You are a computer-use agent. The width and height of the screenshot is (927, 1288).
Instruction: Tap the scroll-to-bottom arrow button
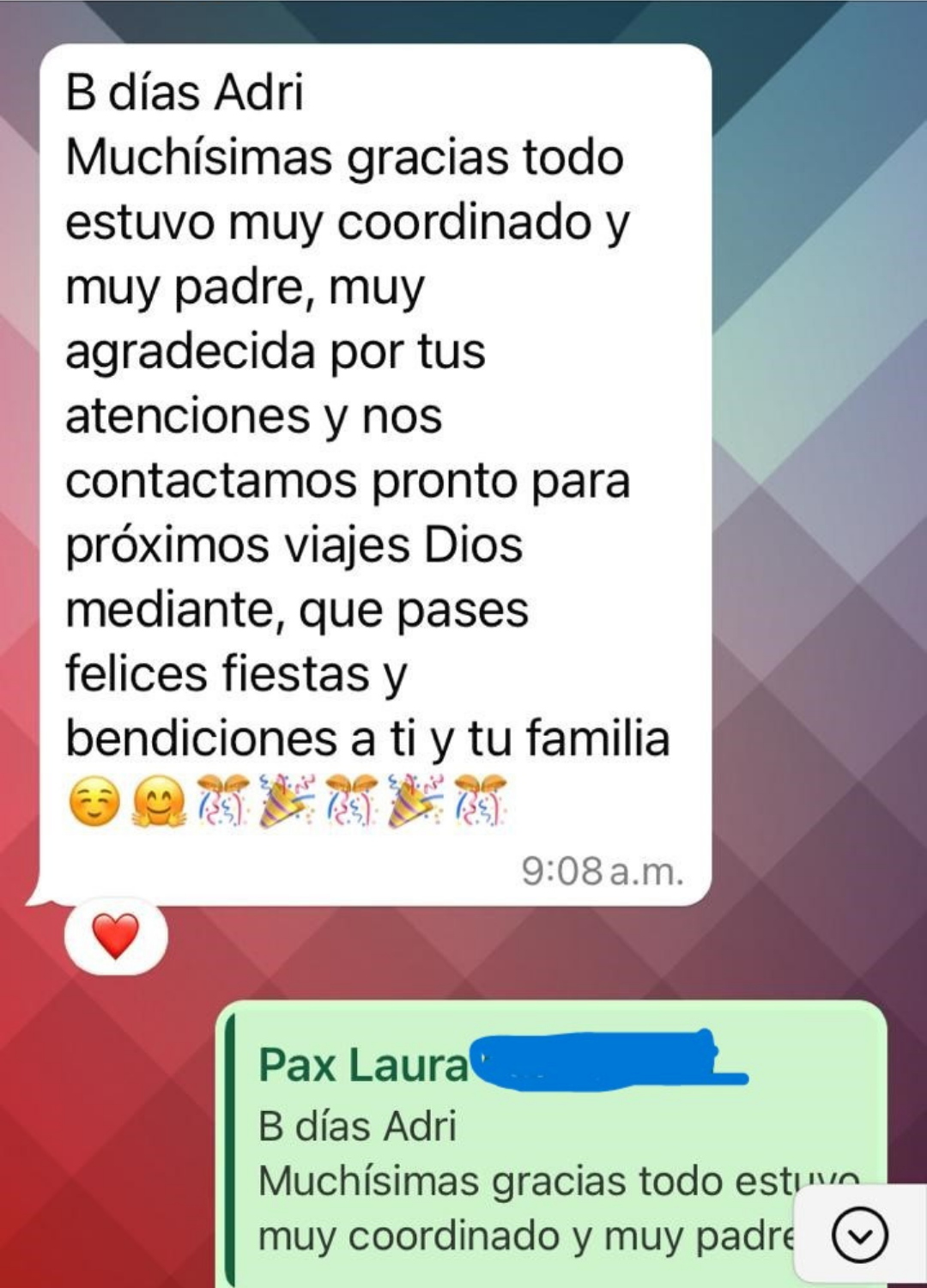859,1235
